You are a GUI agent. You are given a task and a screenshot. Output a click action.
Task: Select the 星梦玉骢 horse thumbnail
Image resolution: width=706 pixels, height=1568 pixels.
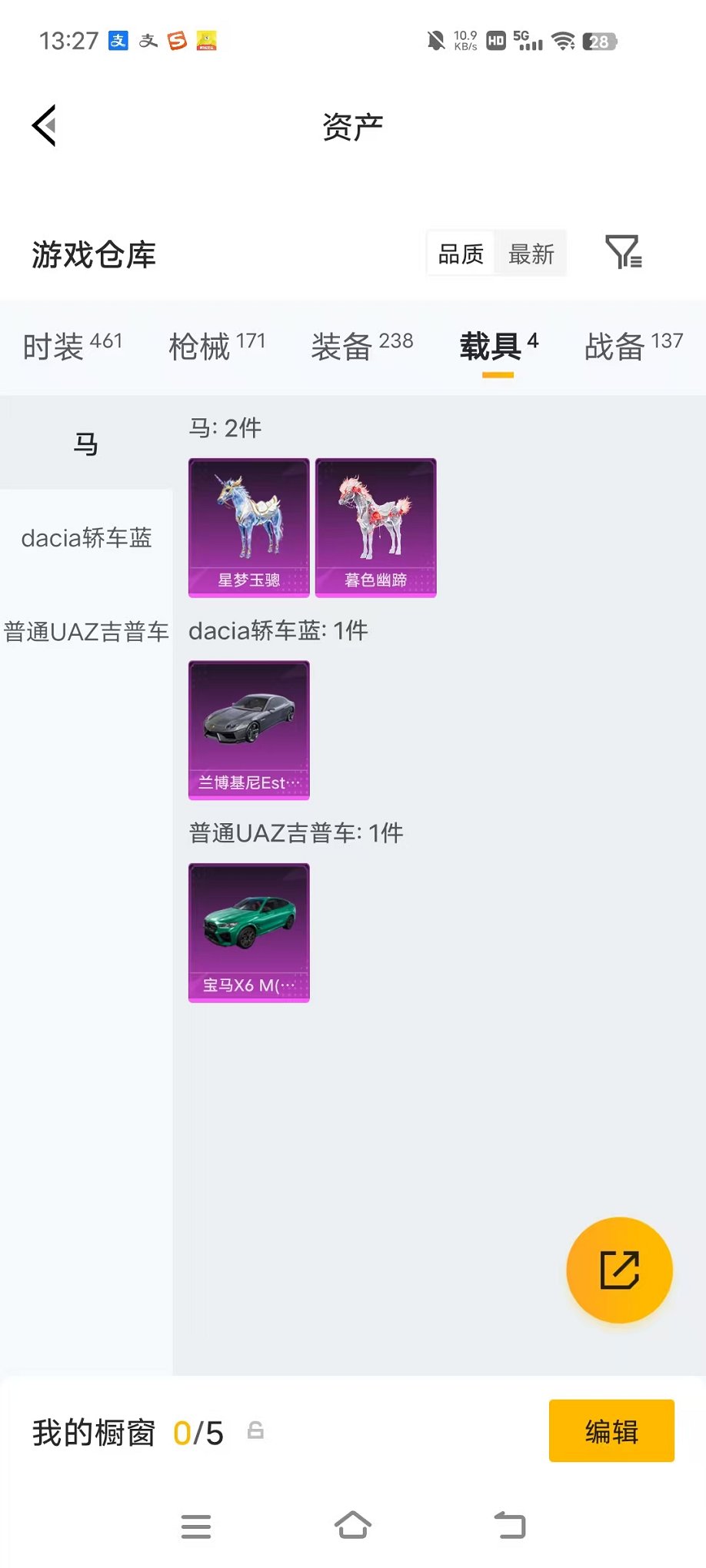click(x=248, y=527)
